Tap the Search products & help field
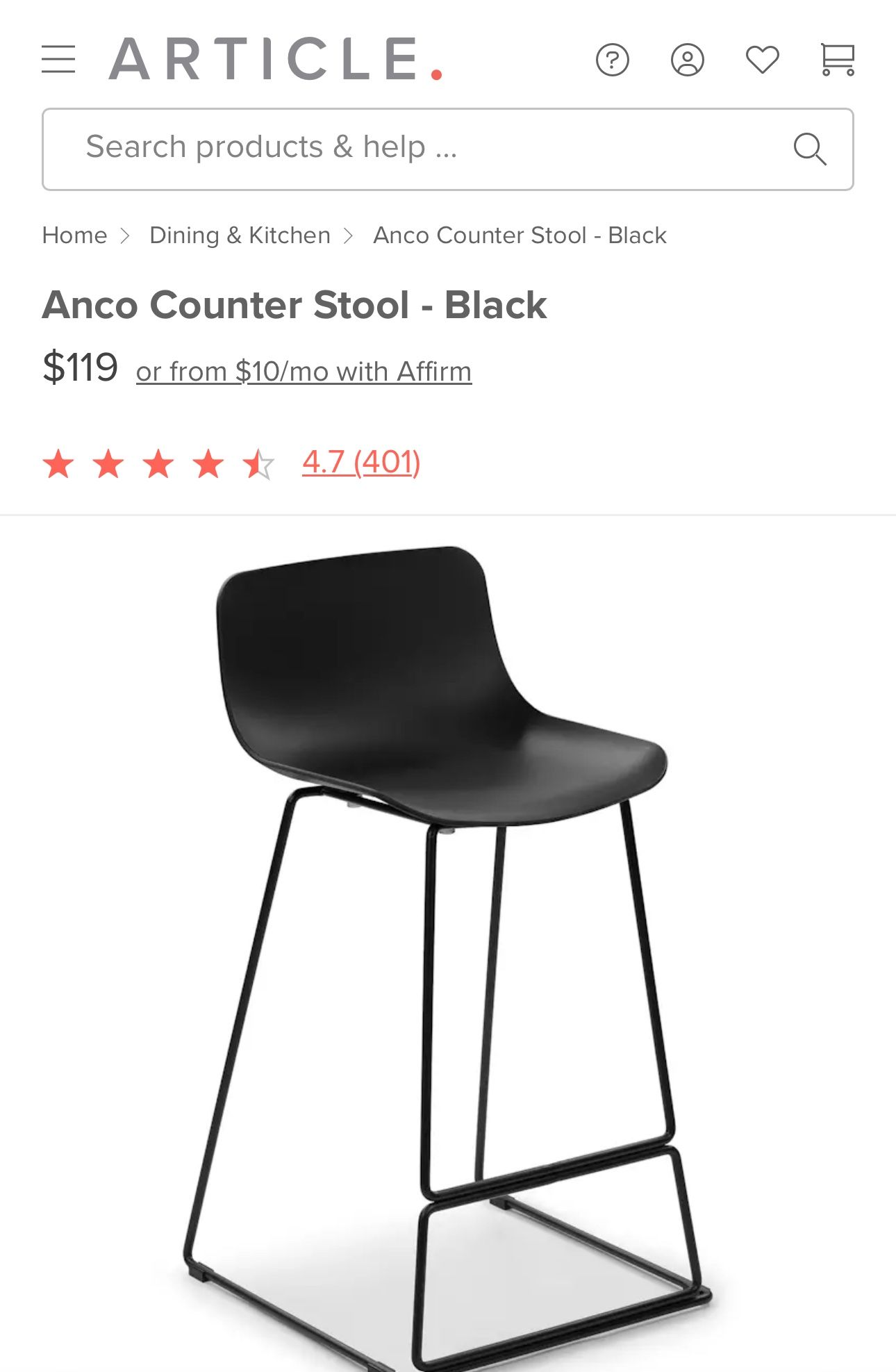 (x=417, y=149)
